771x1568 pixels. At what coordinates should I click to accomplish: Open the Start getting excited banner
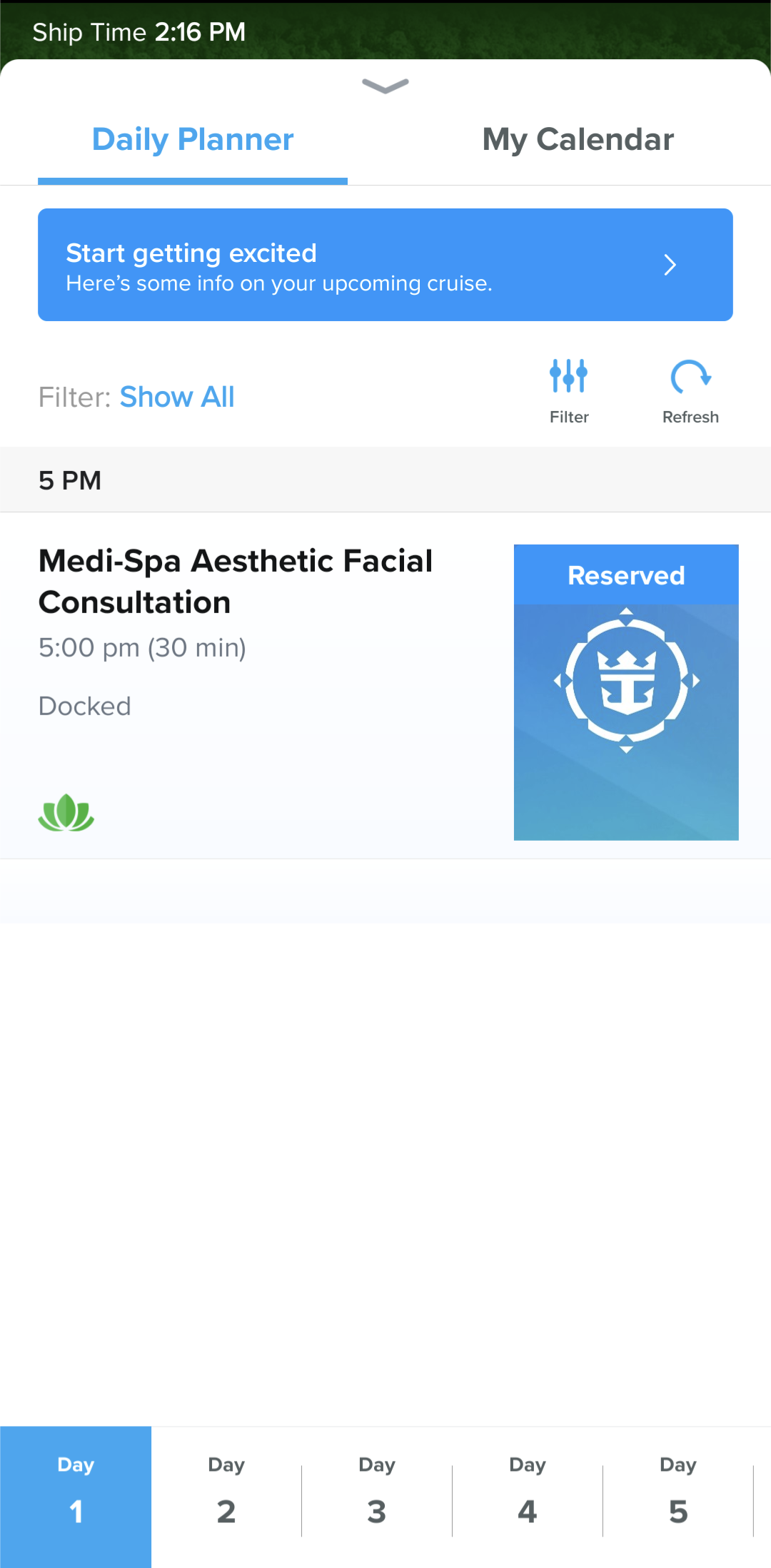[385, 265]
